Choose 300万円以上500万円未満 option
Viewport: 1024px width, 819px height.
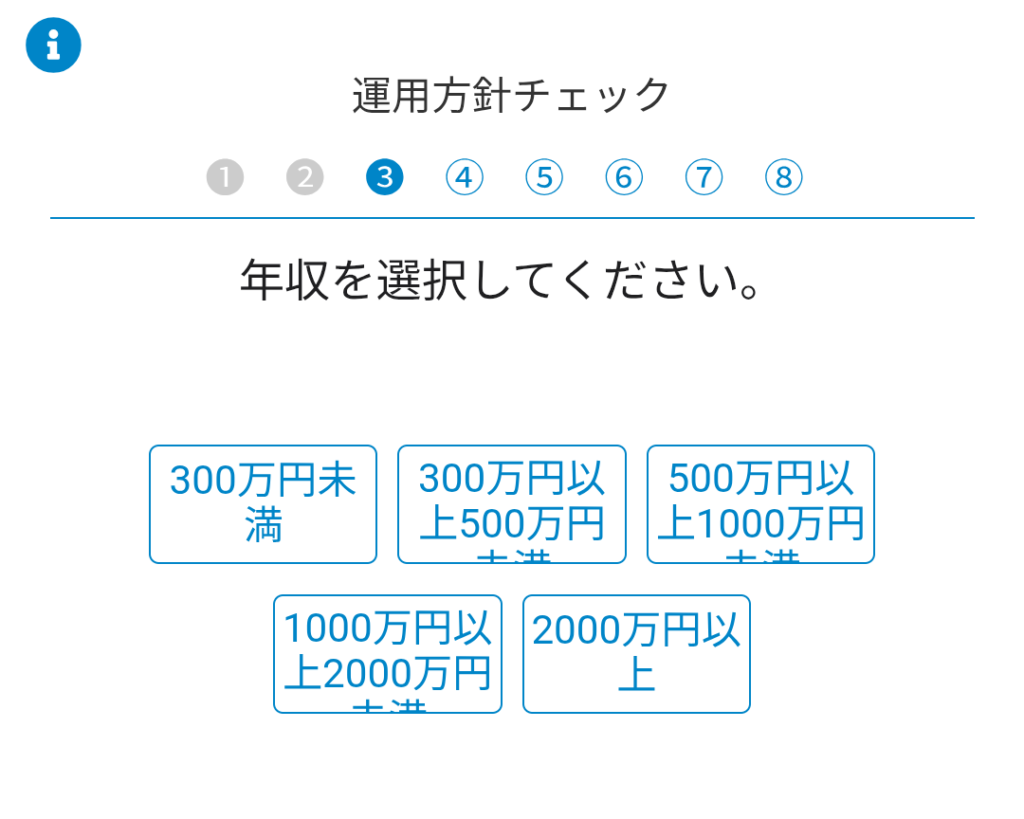(512, 504)
